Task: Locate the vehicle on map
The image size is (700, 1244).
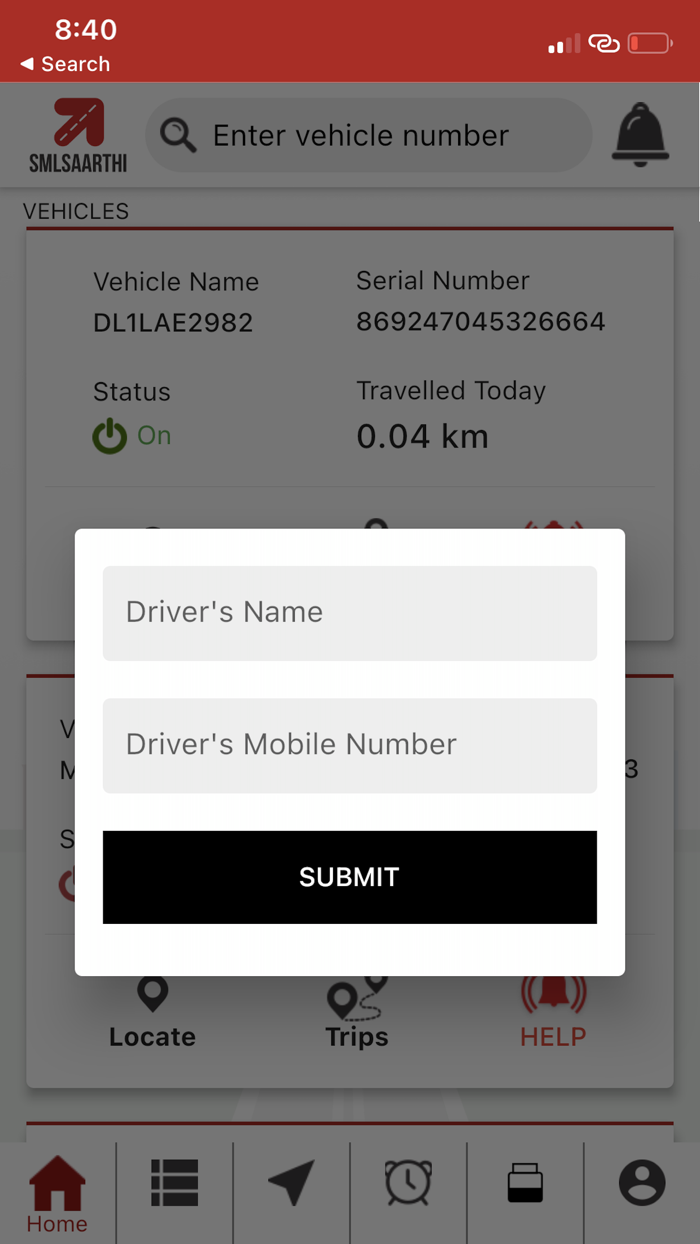Action: (152, 1012)
